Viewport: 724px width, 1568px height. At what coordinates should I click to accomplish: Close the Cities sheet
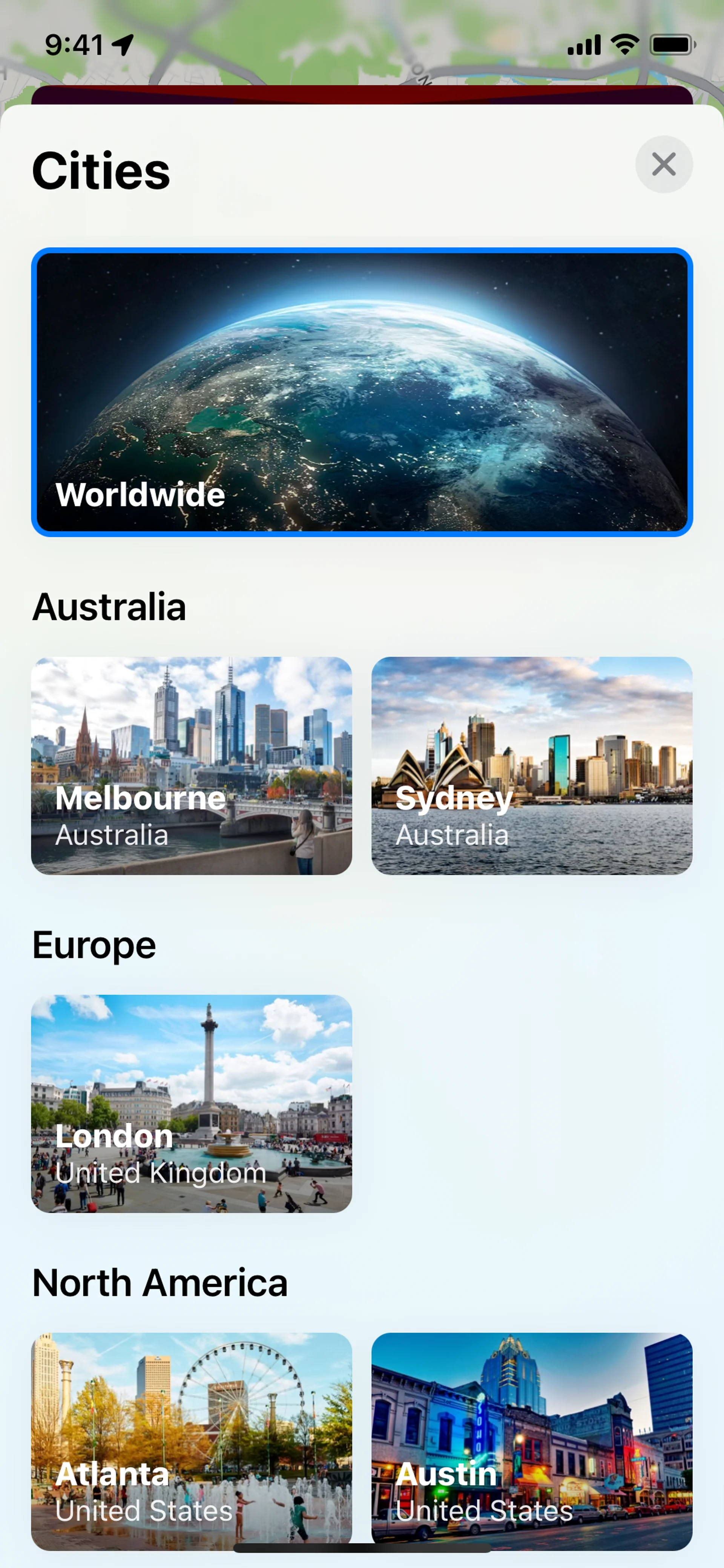pyautogui.click(x=663, y=164)
